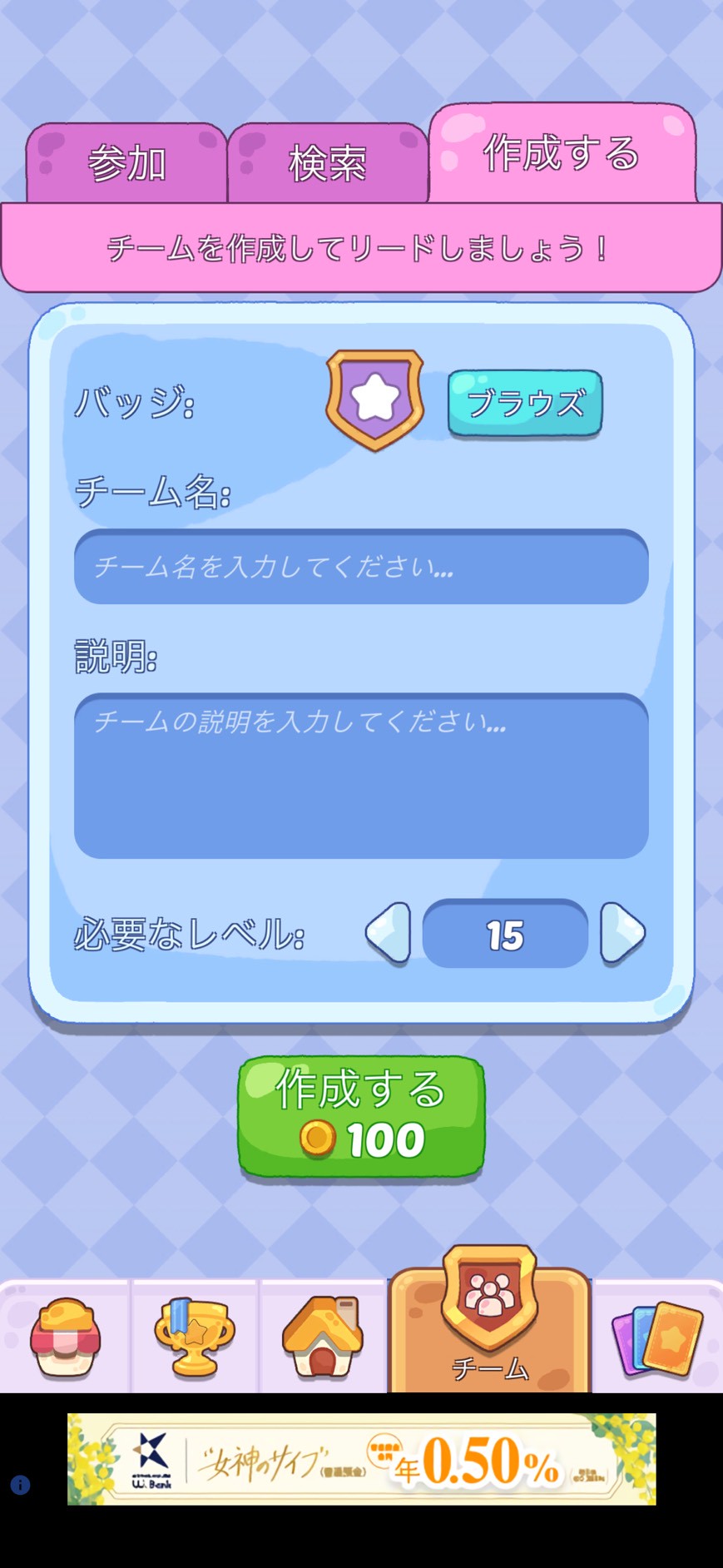Switch to the 参加 tab
723x1568 pixels.
click(x=127, y=163)
